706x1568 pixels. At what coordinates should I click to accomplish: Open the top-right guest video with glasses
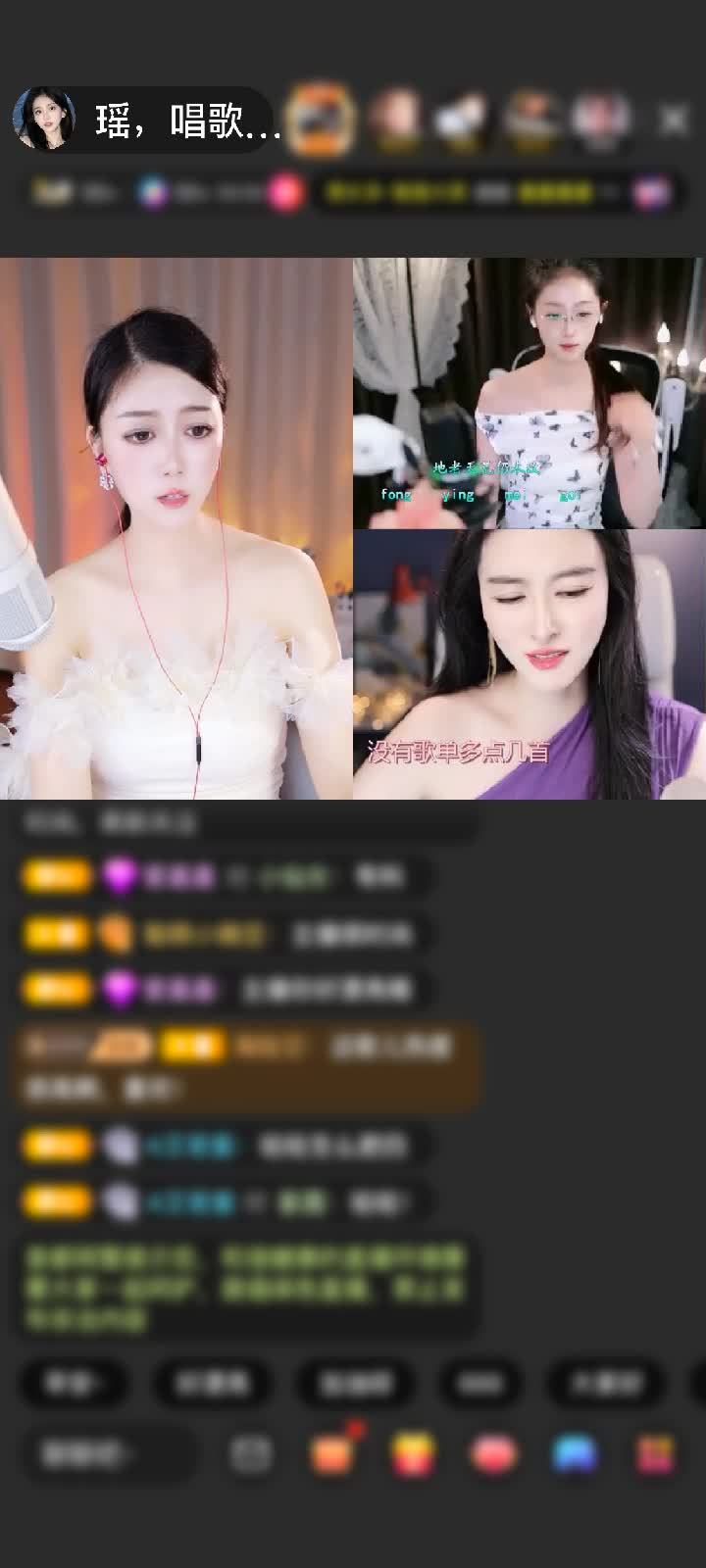[x=529, y=392]
